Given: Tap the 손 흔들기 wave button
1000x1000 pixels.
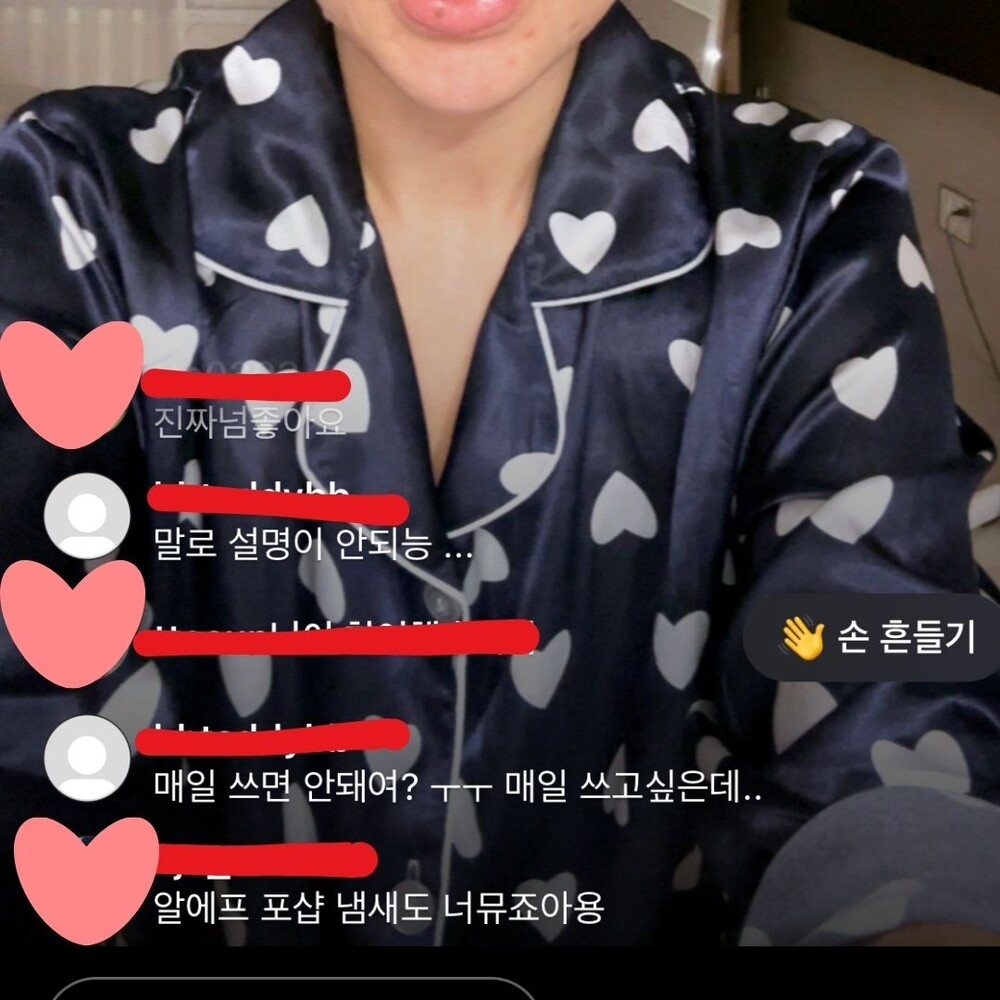Looking at the screenshot, I should pyautogui.click(x=871, y=637).
